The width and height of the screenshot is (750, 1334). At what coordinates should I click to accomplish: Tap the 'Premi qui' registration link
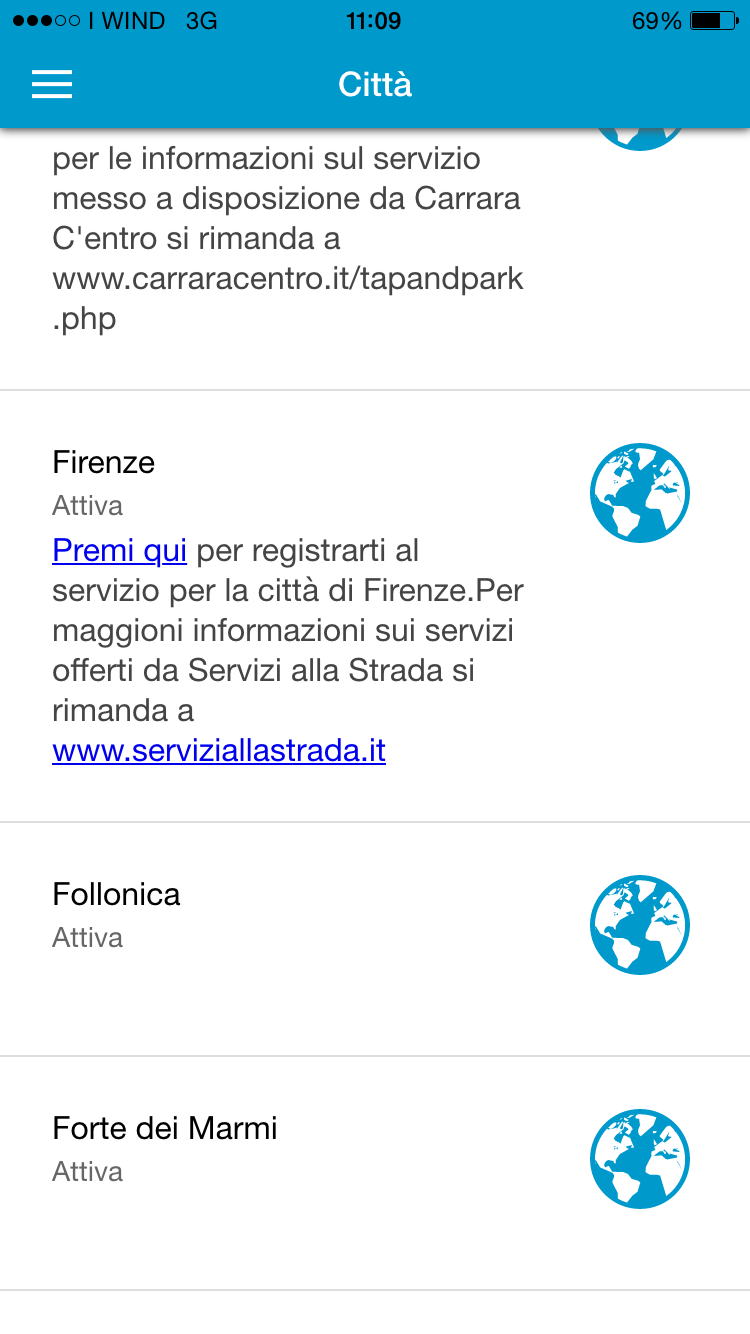[119, 550]
